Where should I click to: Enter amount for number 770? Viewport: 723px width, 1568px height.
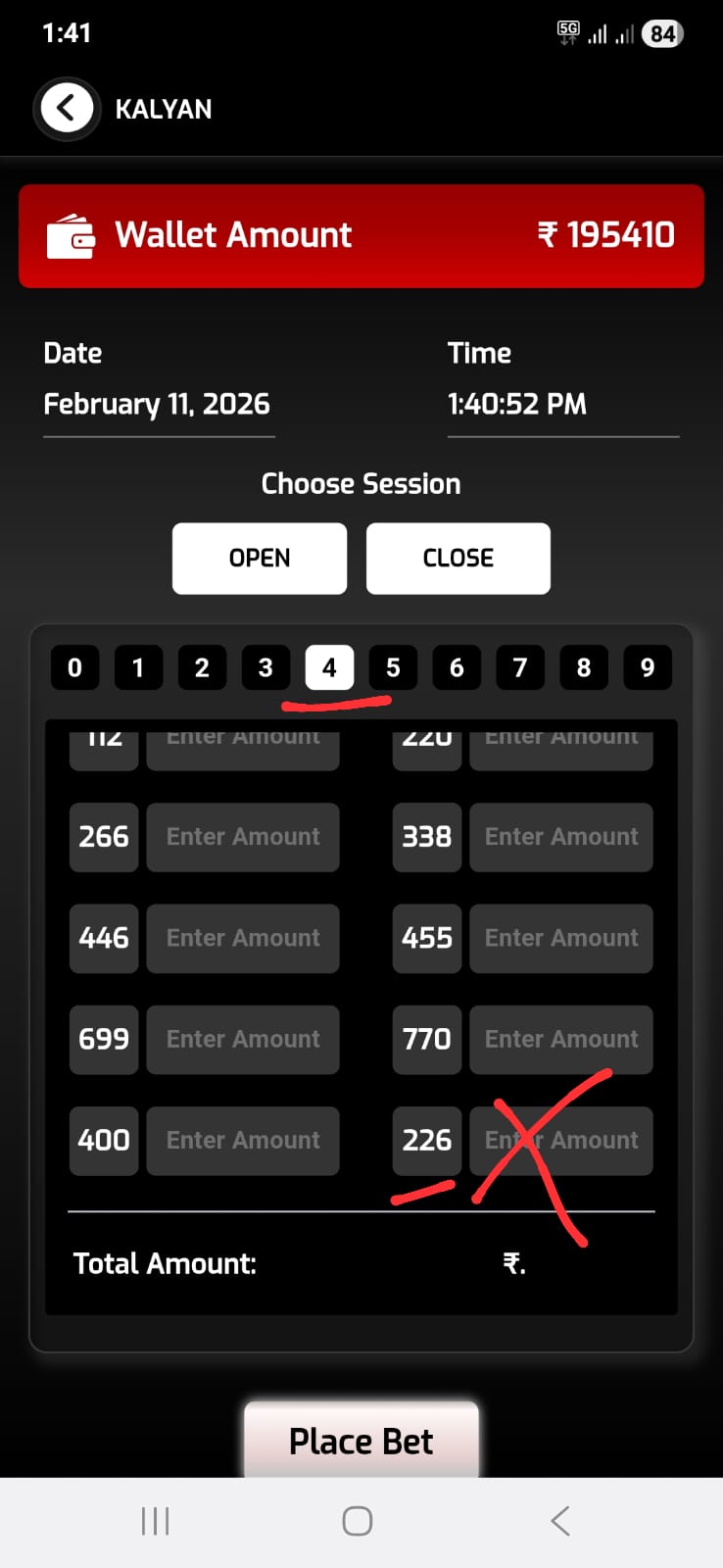(561, 1039)
